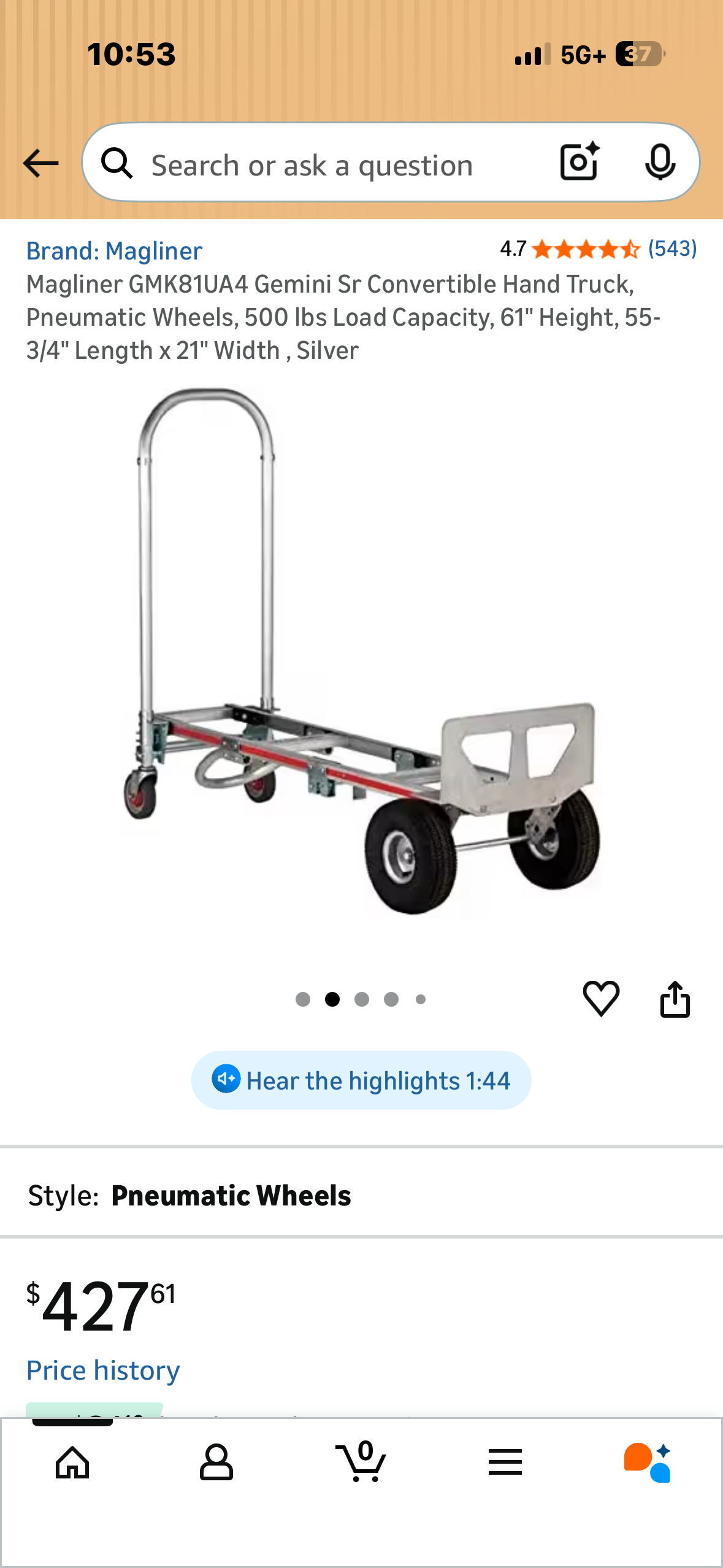This screenshot has height=1568, width=723.
Task: View all 543 customer reviews
Action: [672, 249]
